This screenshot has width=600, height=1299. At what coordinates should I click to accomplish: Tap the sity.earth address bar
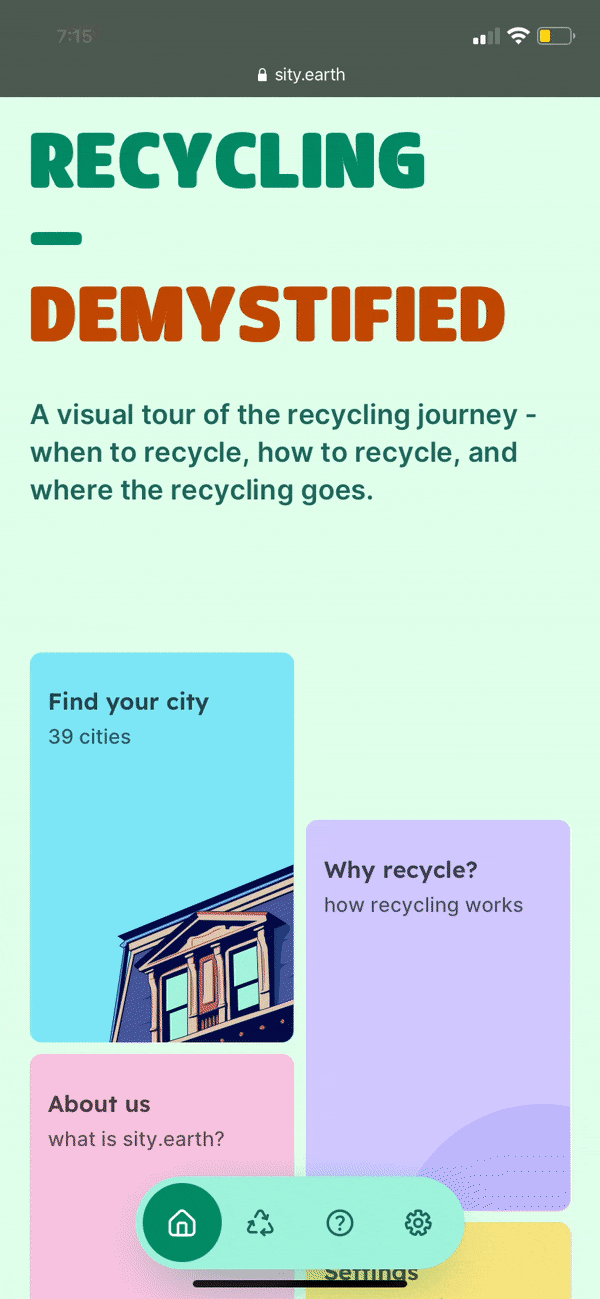[300, 75]
